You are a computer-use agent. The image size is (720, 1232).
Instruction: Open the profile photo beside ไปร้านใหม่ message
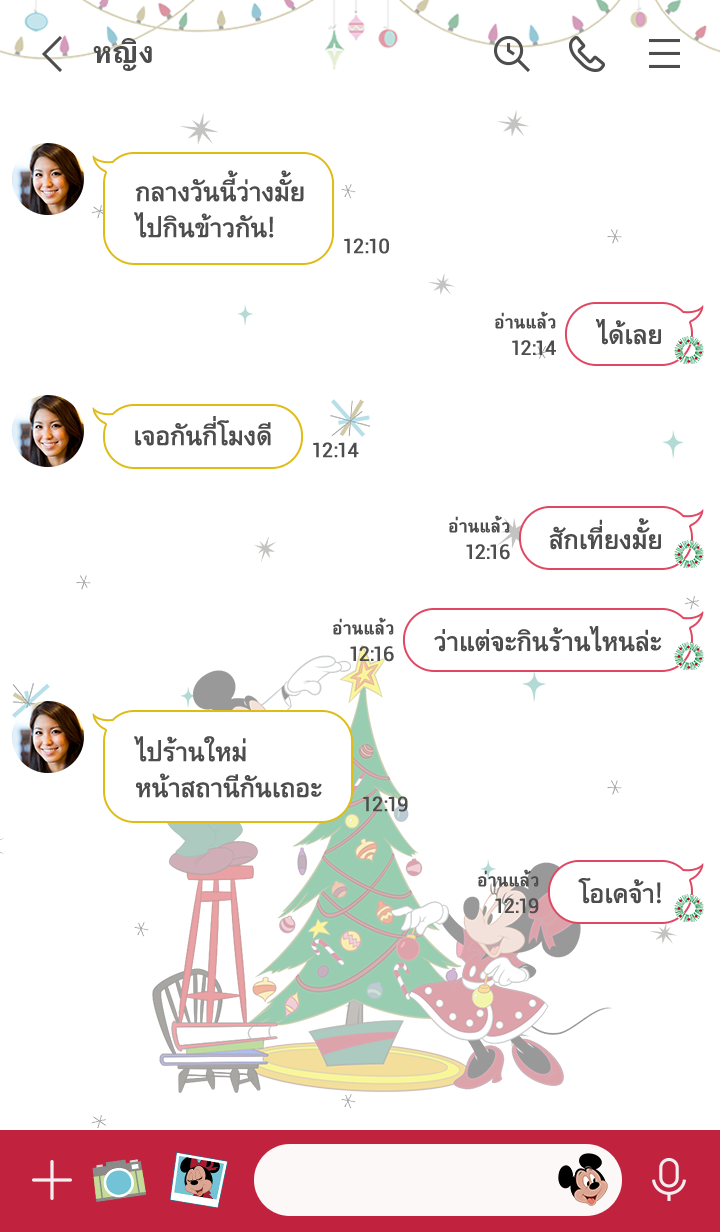point(48,737)
